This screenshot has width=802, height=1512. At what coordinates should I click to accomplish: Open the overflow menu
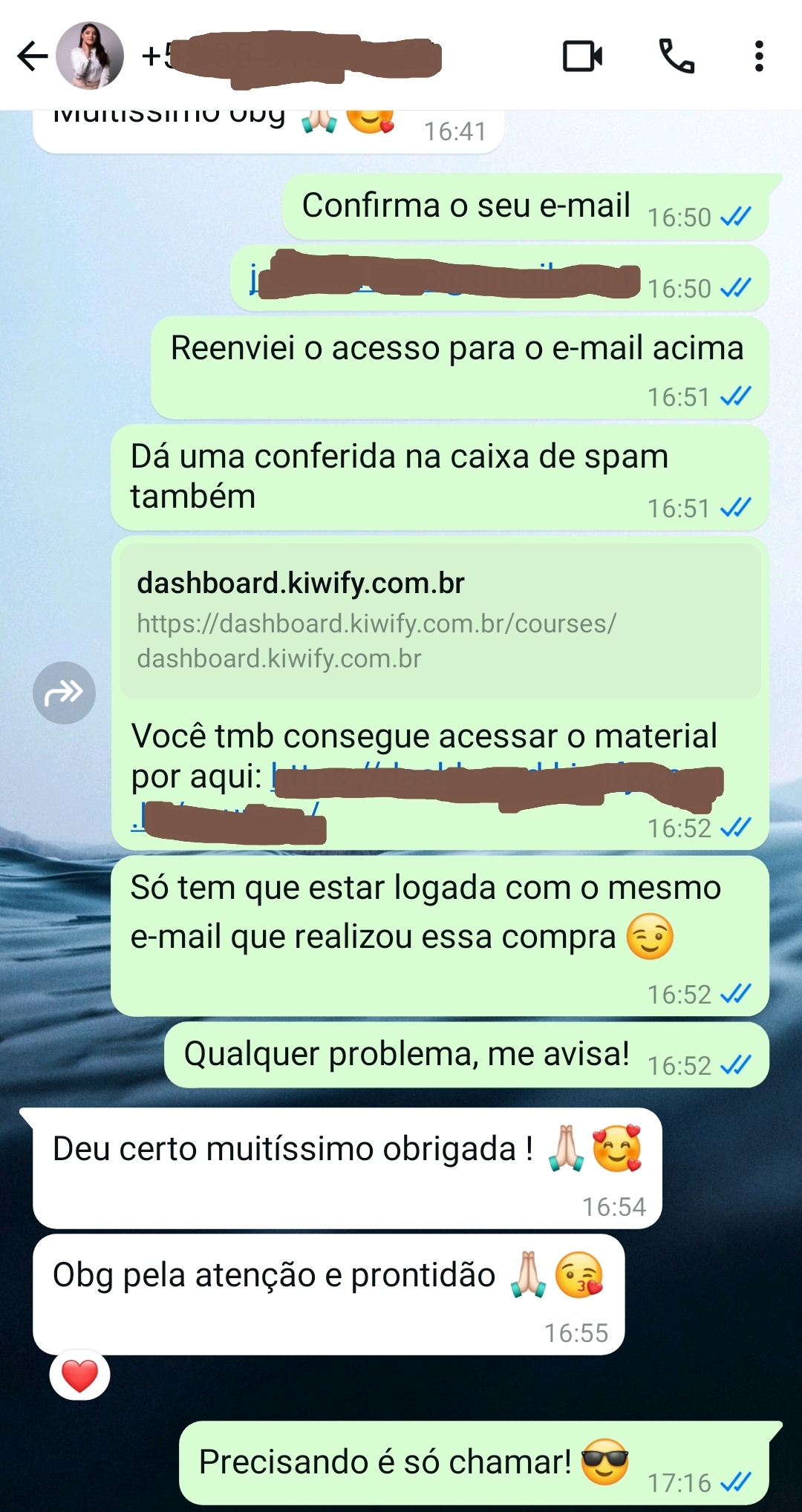click(758, 56)
